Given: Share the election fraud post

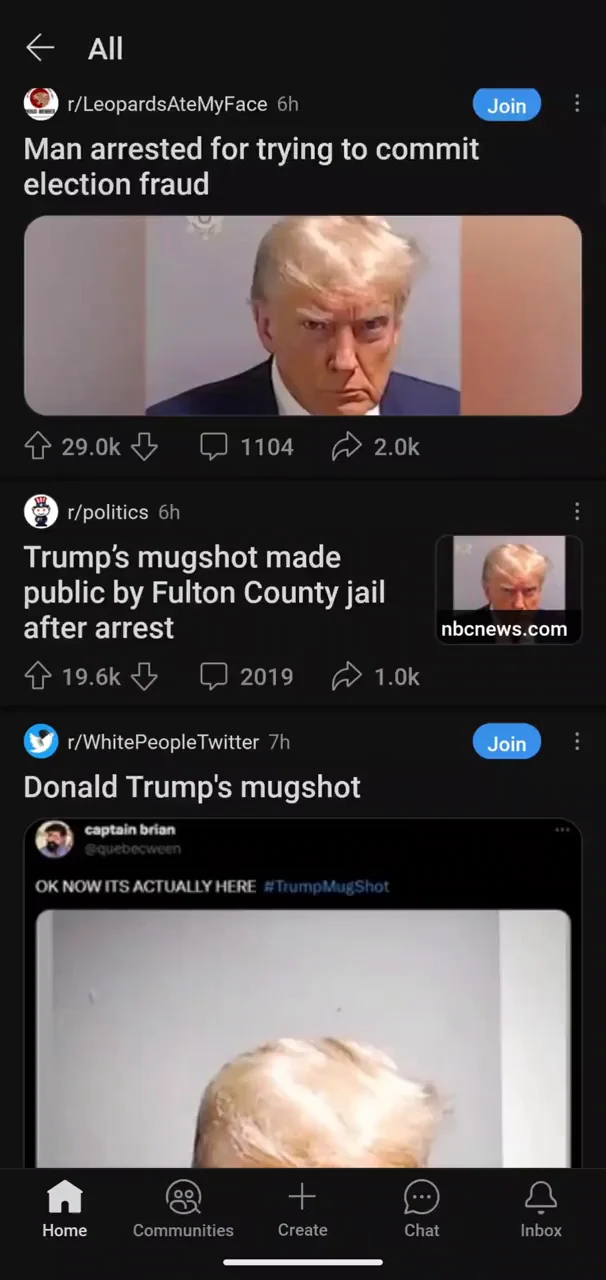Looking at the screenshot, I should point(376,447).
